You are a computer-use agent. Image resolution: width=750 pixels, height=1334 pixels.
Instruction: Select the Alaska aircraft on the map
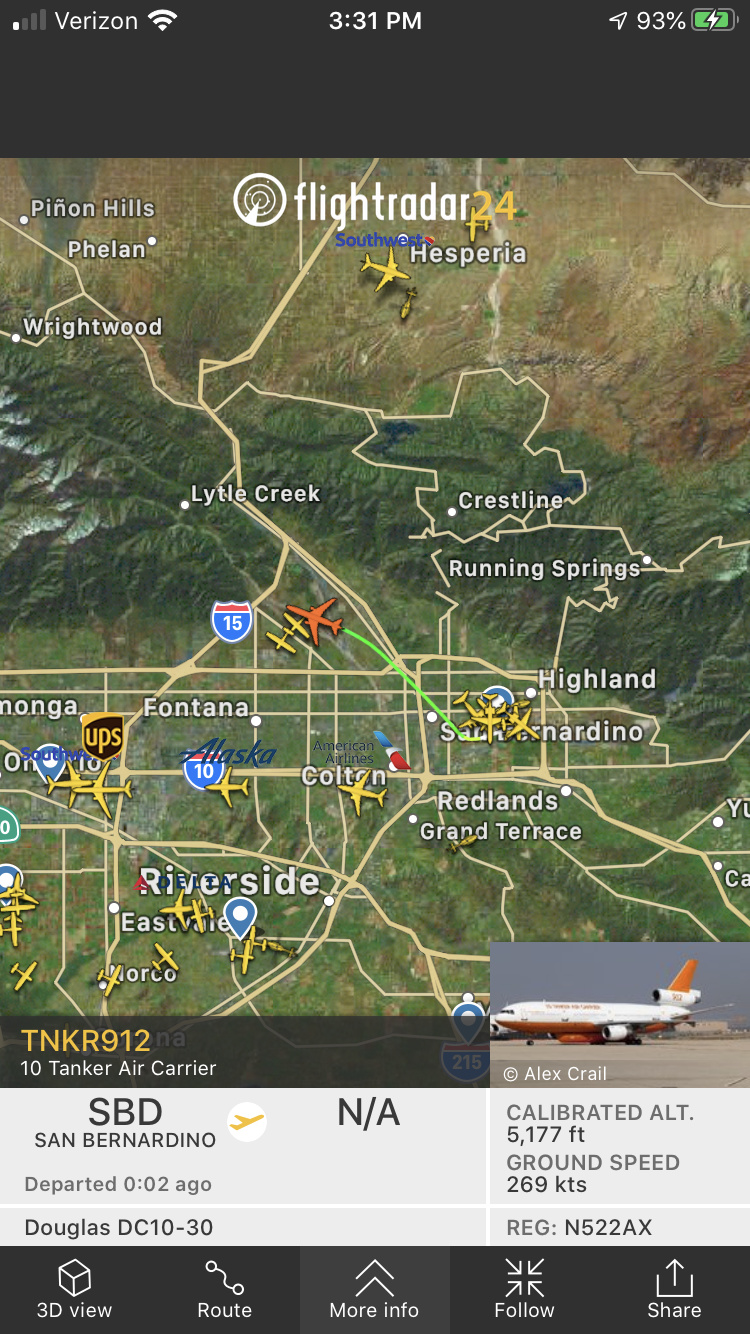pyautogui.click(x=228, y=786)
